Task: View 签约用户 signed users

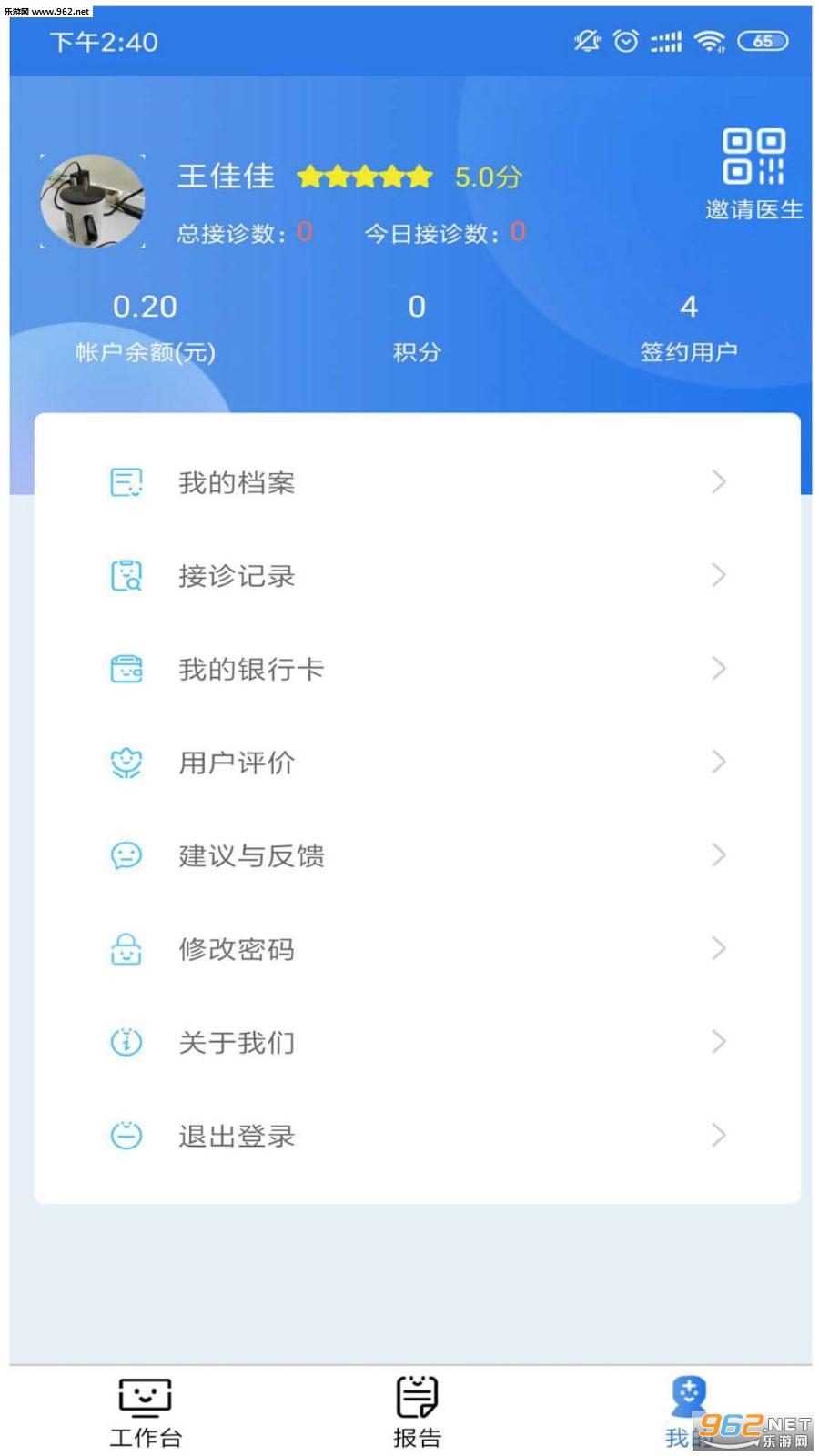Action: tap(689, 328)
